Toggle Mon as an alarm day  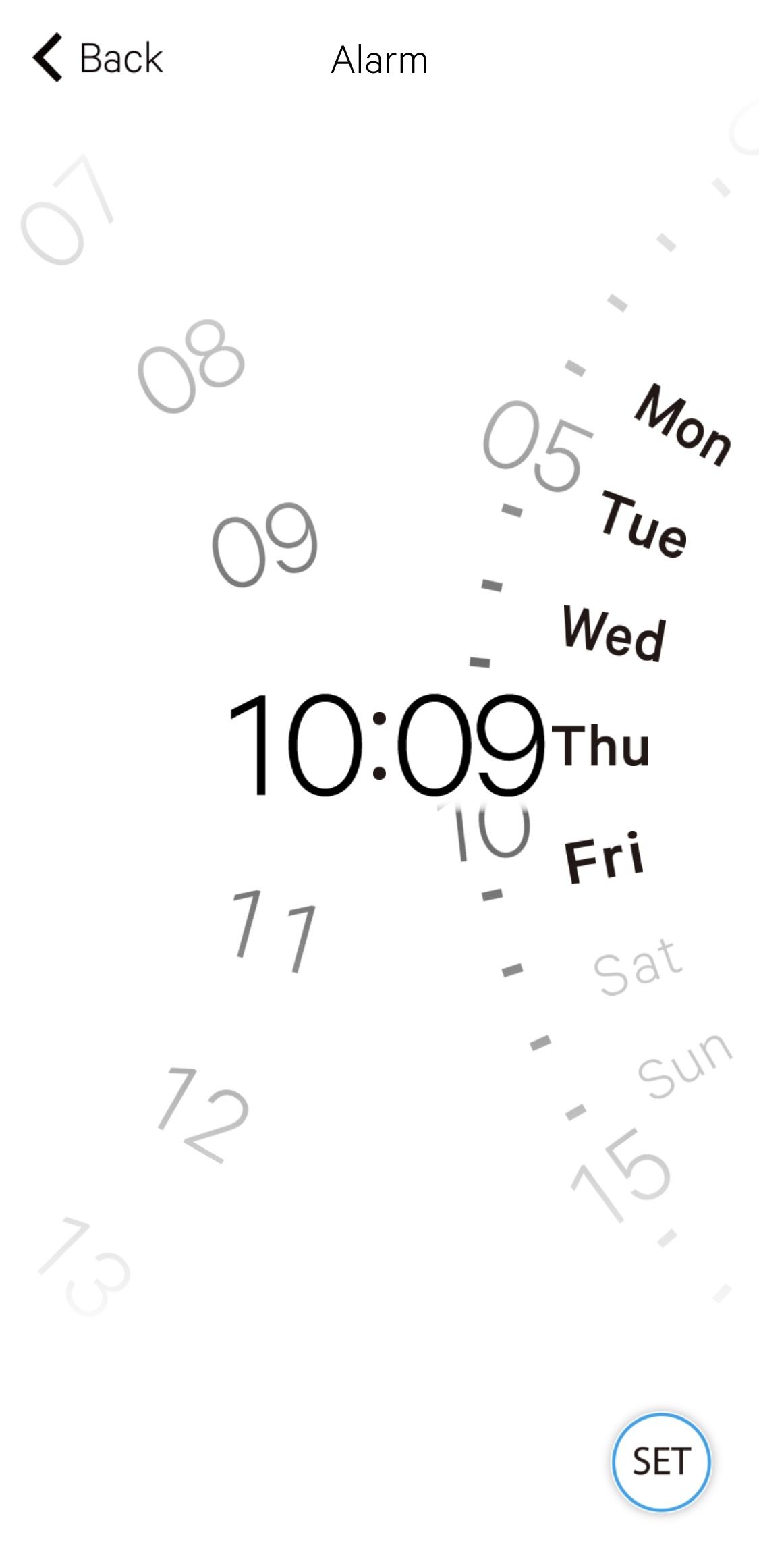click(683, 425)
